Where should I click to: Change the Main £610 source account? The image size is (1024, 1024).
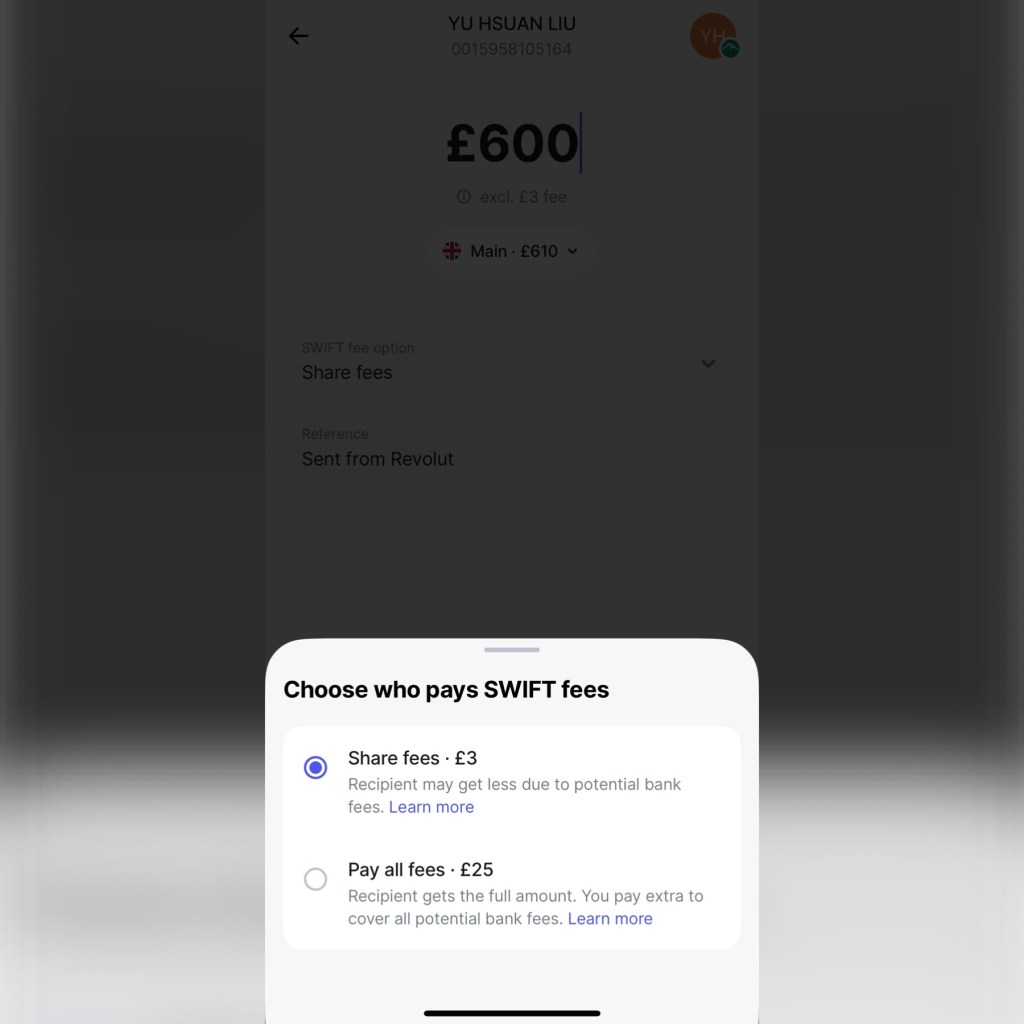pyautogui.click(x=511, y=251)
